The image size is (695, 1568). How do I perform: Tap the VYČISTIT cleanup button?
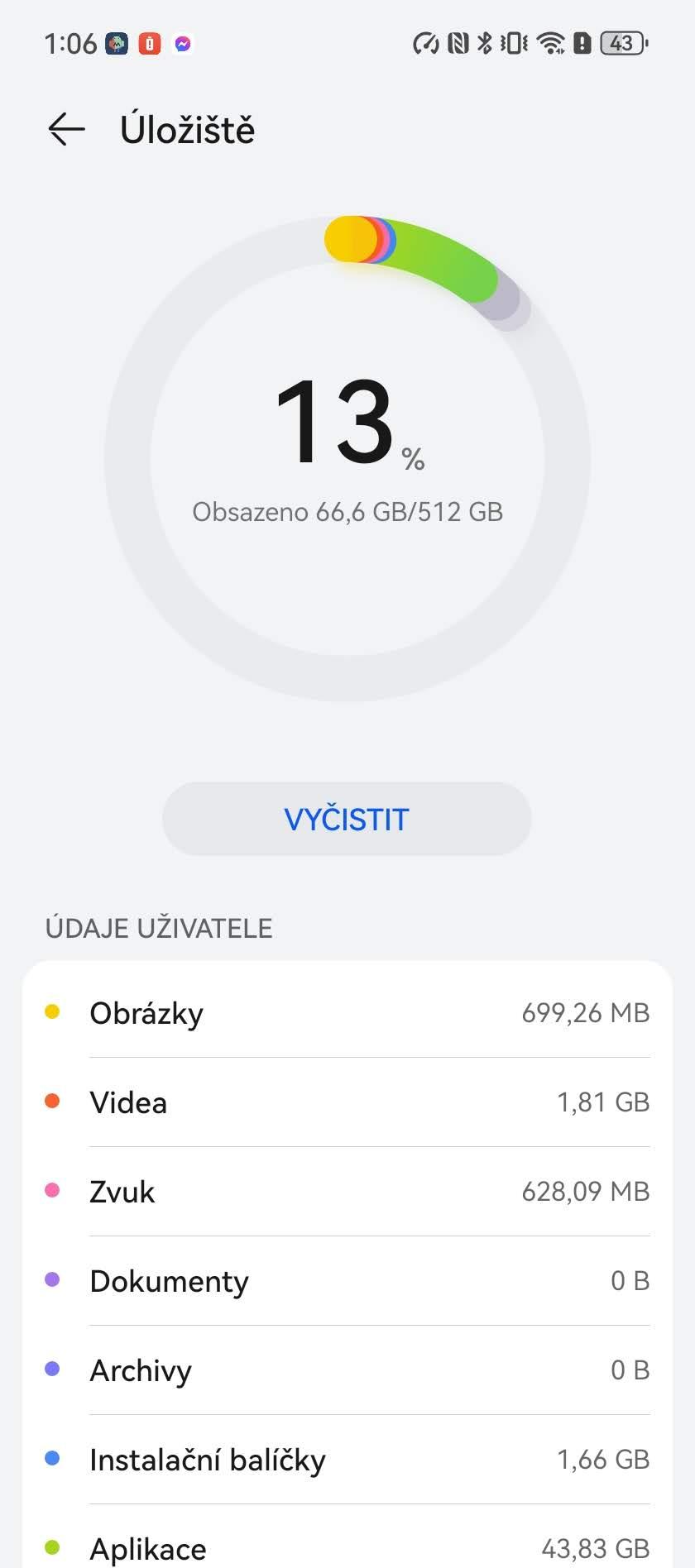tap(347, 819)
